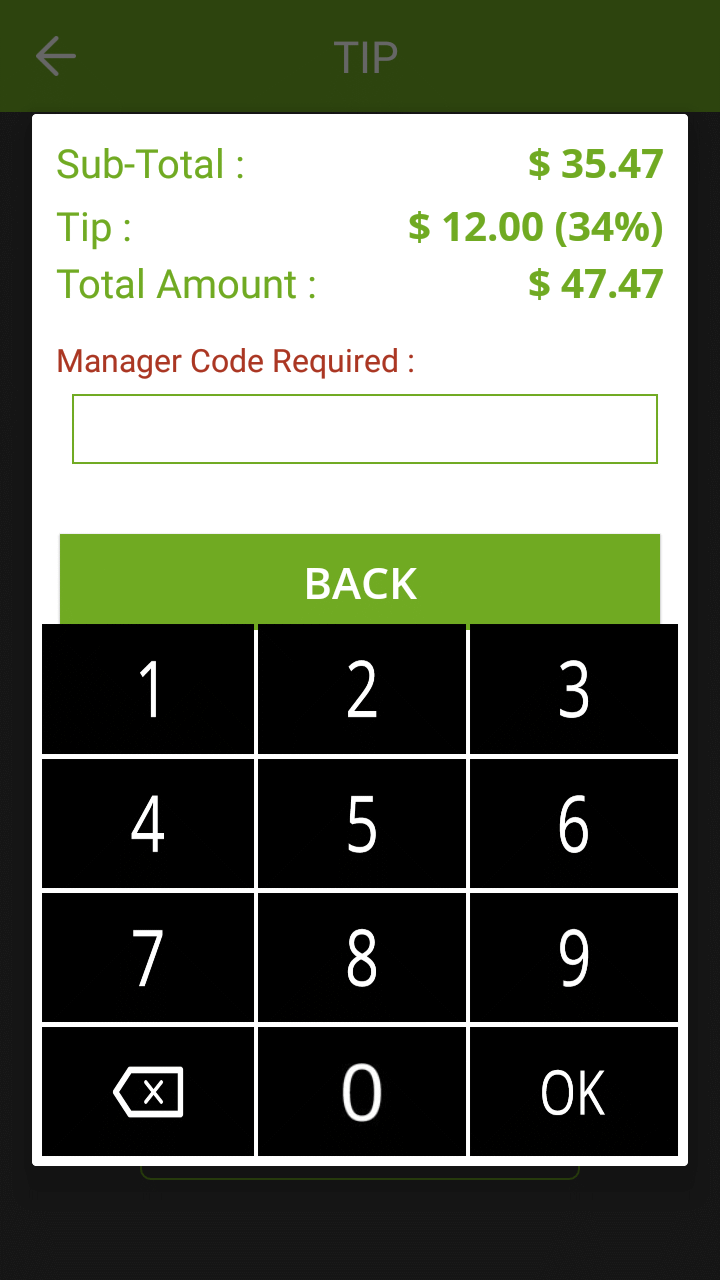This screenshot has height=1280, width=720.
Task: Select the TIP title text
Action: click(x=364, y=57)
